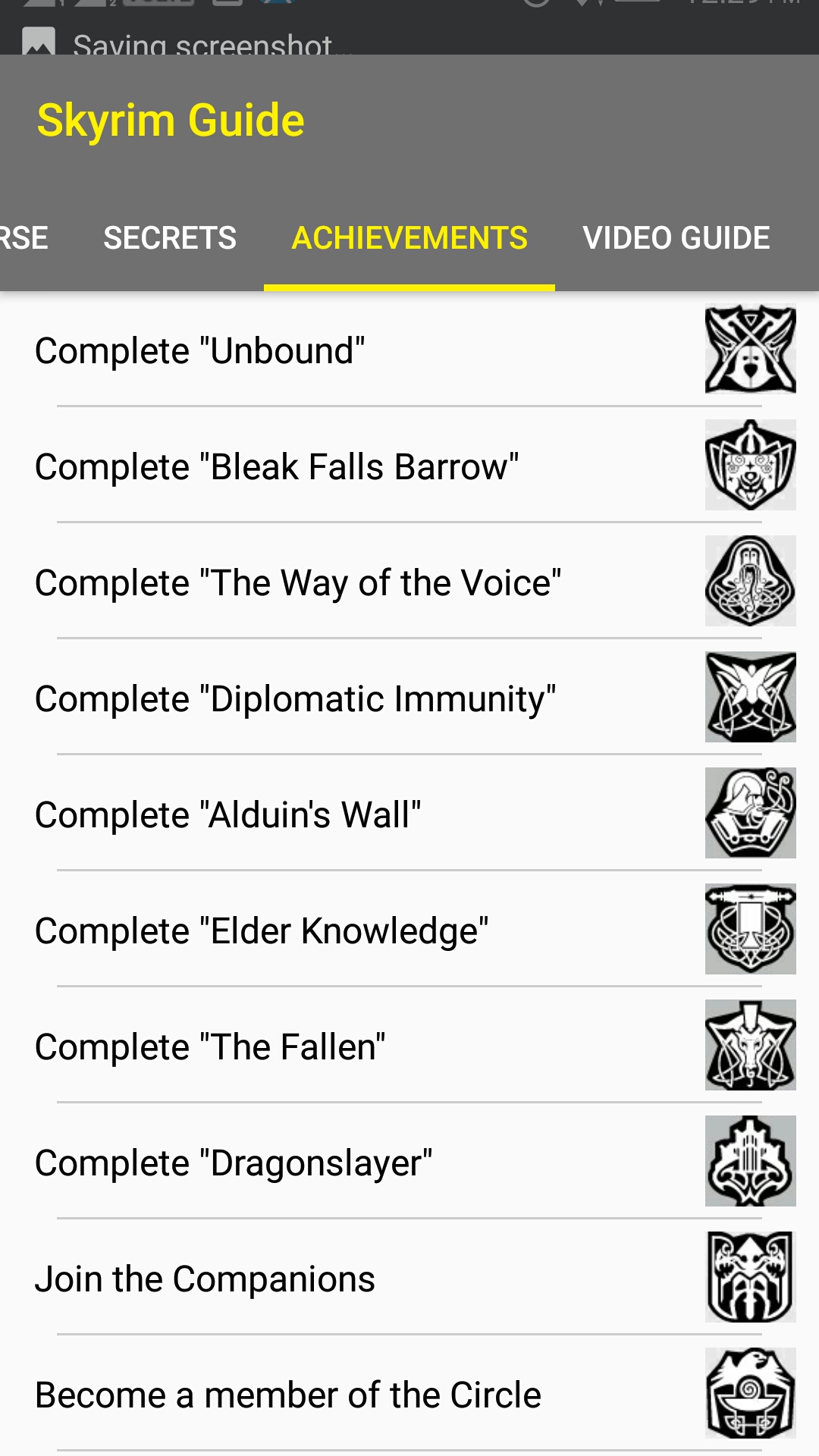Open the partially visible RSE tab

click(x=24, y=237)
